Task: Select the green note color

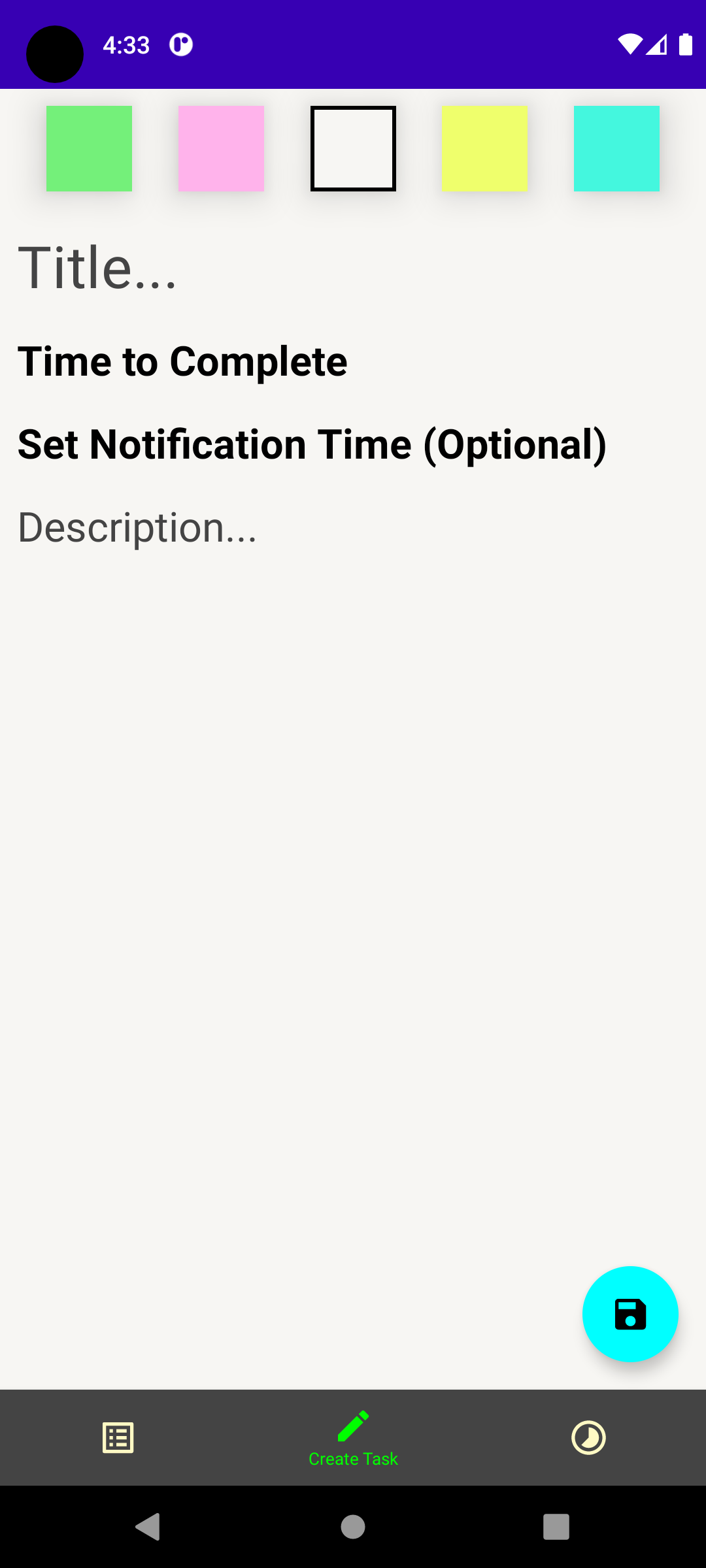Action: (90, 148)
